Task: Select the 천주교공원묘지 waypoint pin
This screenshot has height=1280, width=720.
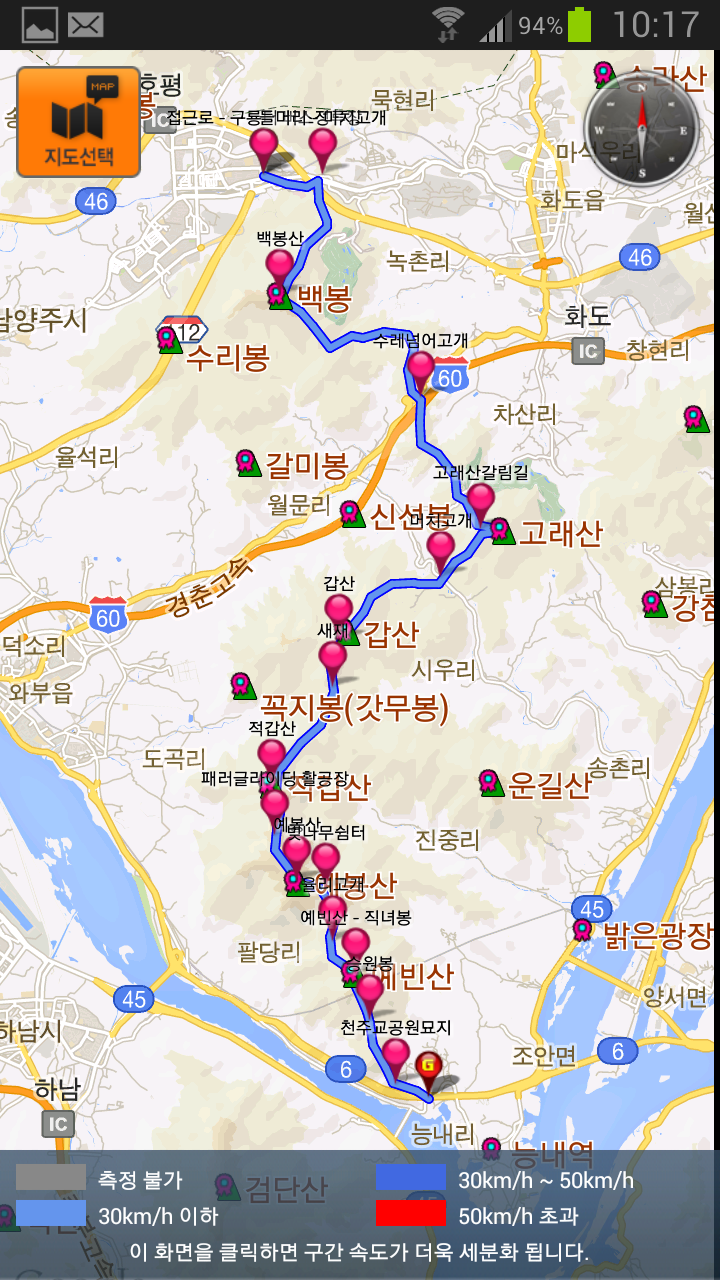Action: point(396,1057)
